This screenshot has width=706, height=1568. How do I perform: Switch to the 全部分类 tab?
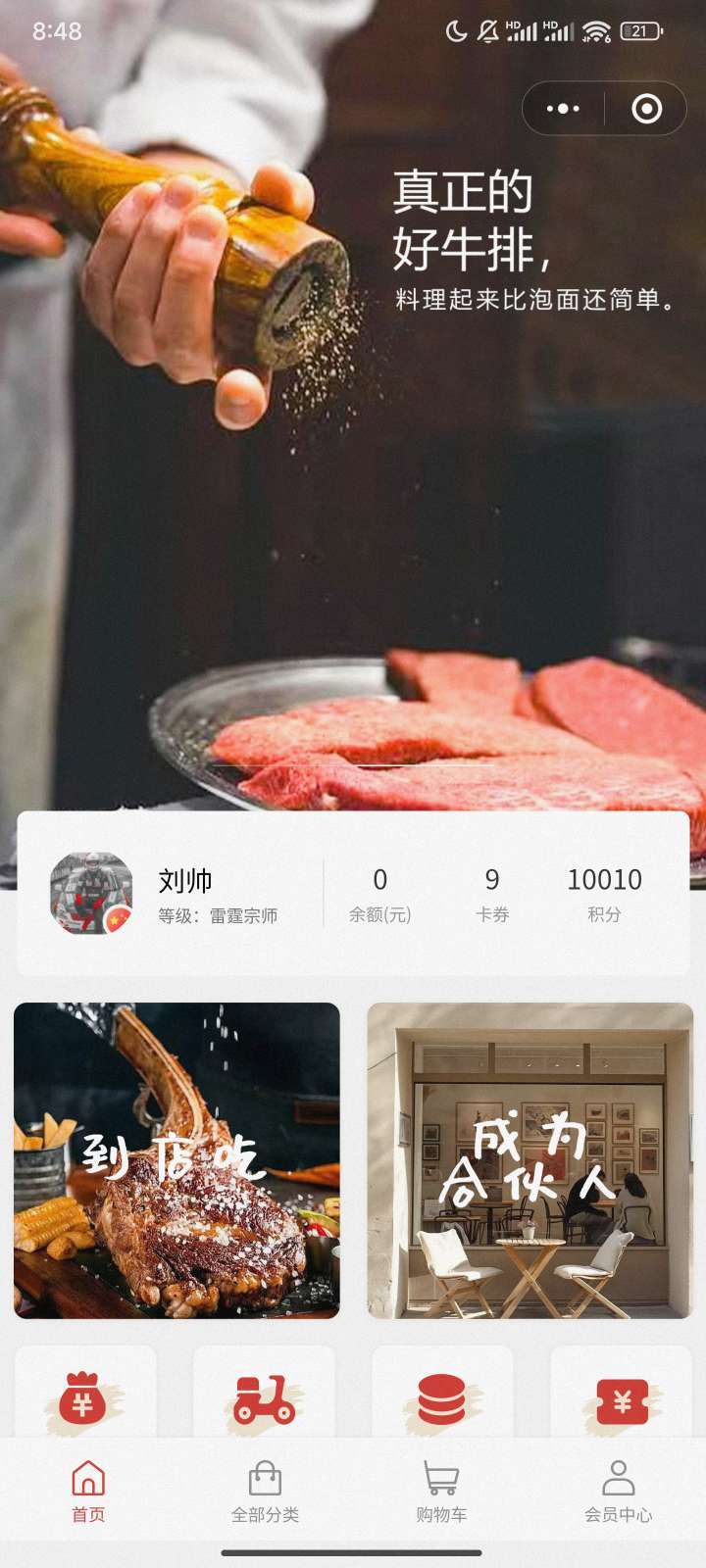click(265, 1492)
